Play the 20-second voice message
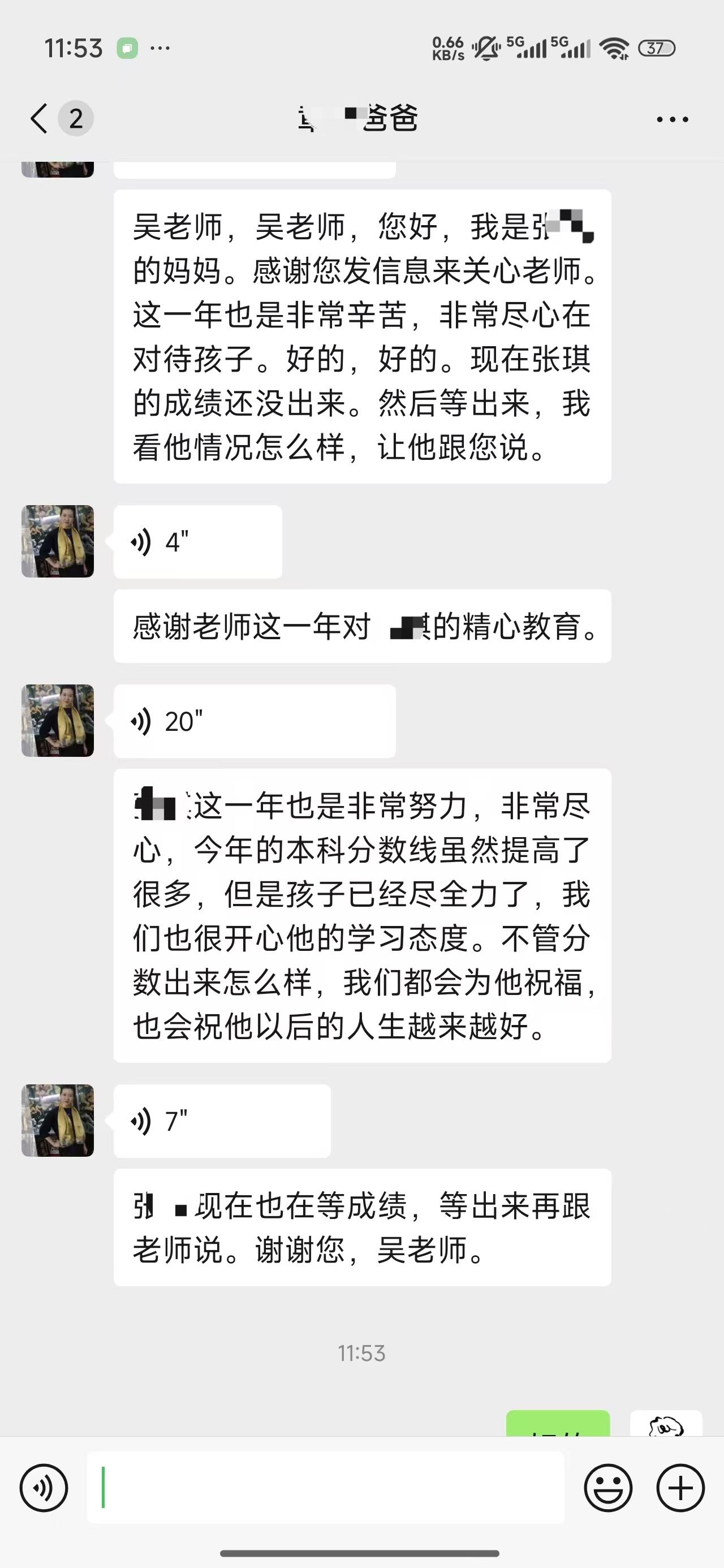 [x=254, y=721]
